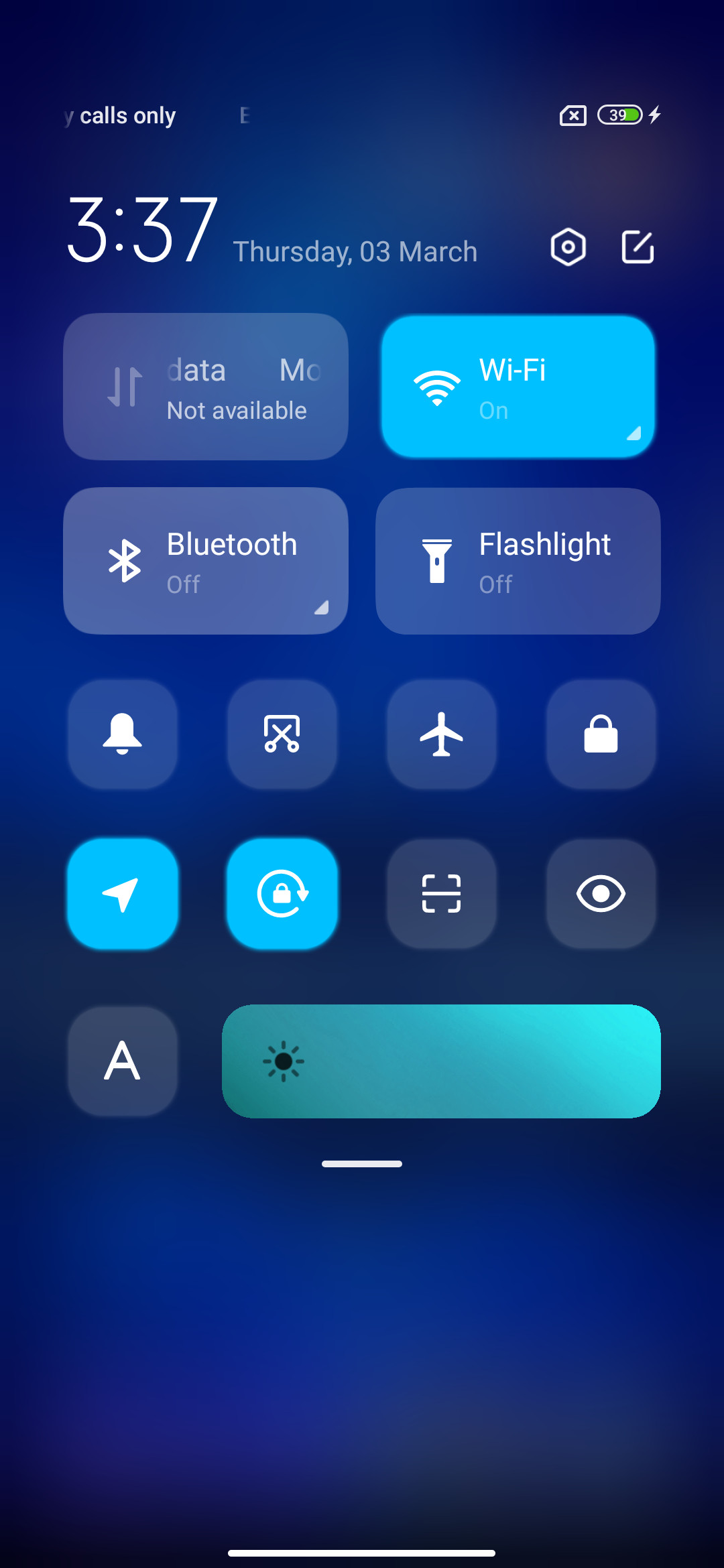Enable reading mode with the eye tile
This screenshot has width=724, height=1568.
click(x=601, y=894)
